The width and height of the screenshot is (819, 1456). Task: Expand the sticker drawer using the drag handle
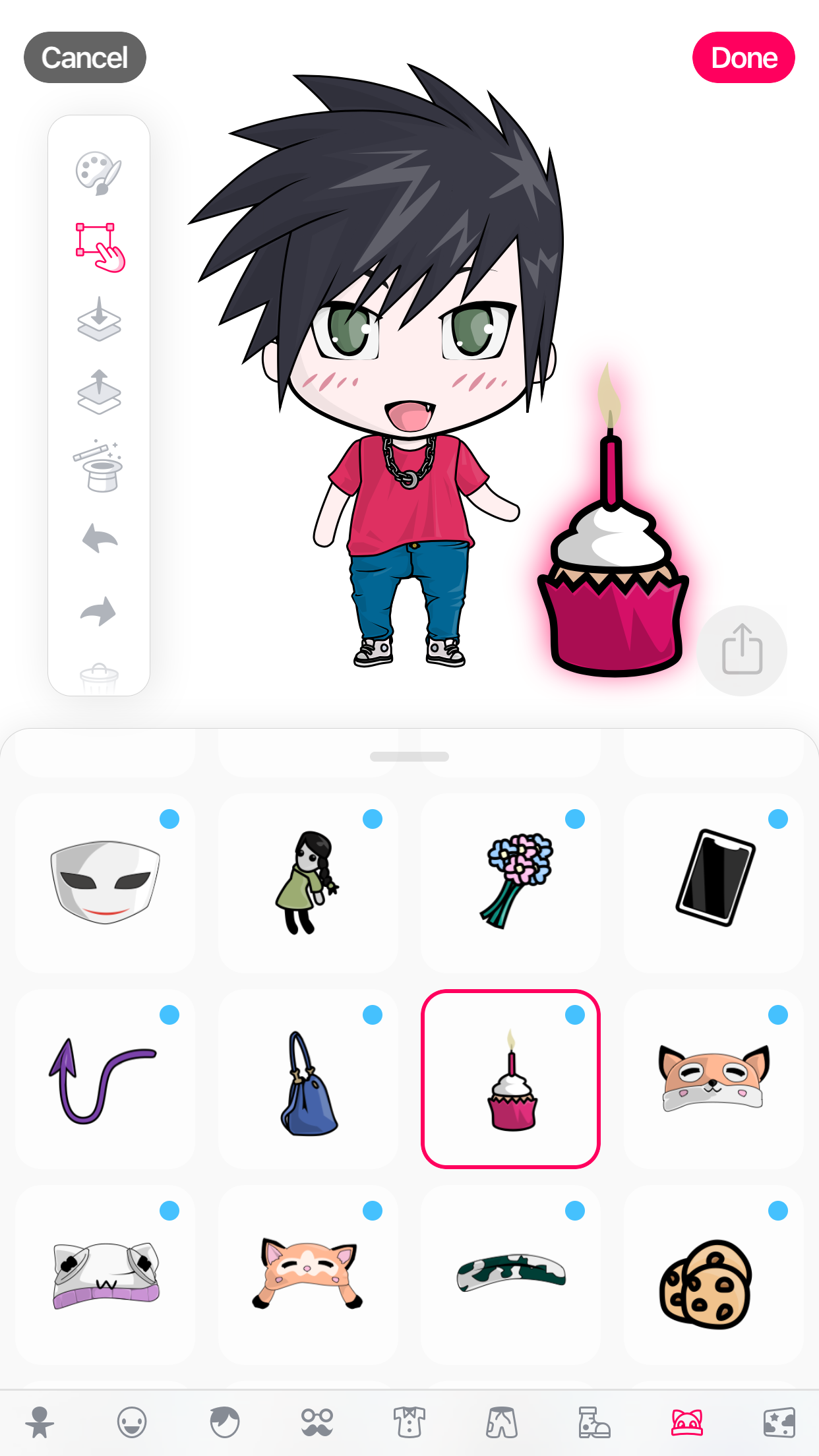pos(409,757)
